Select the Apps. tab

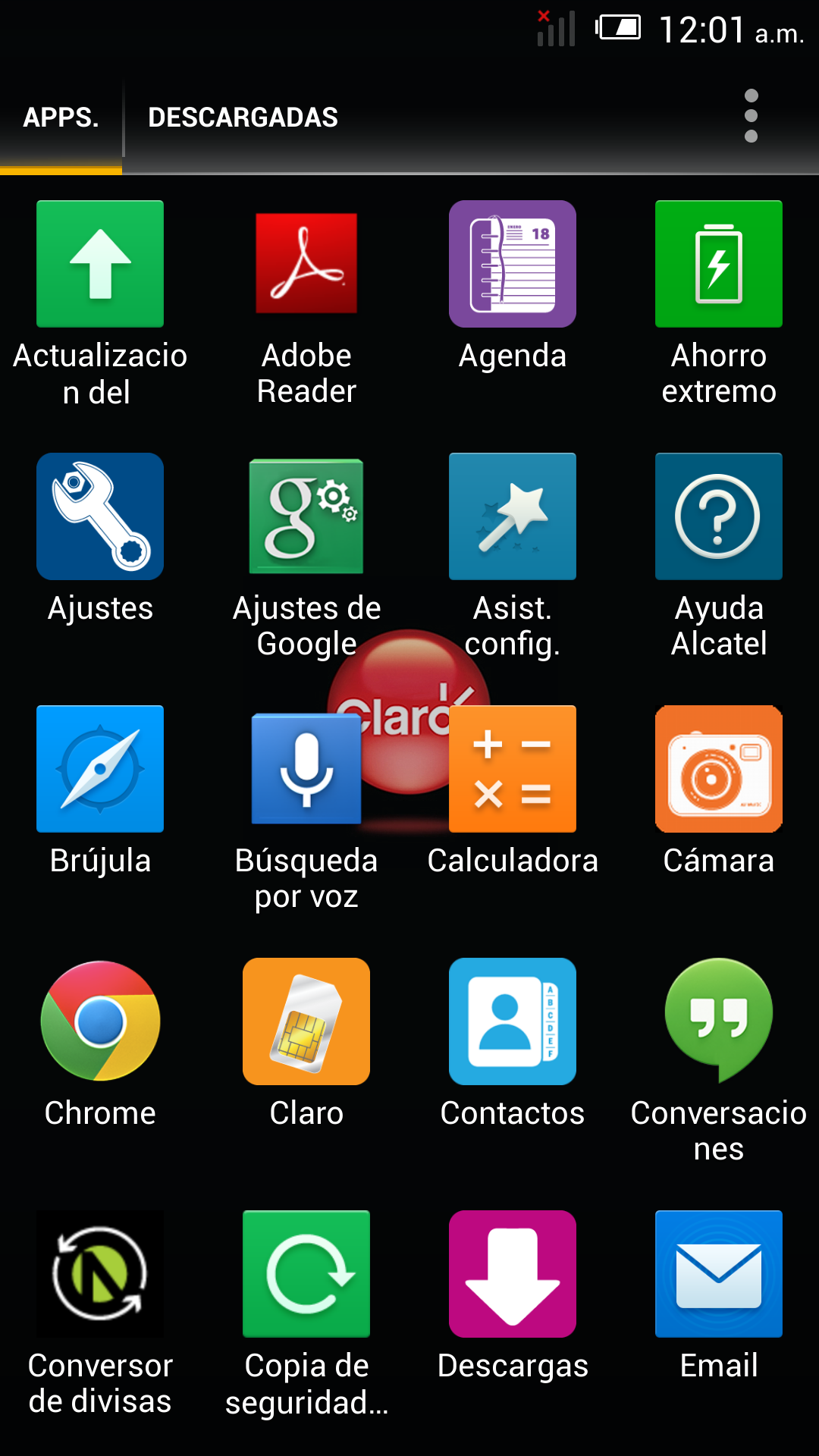click(61, 118)
